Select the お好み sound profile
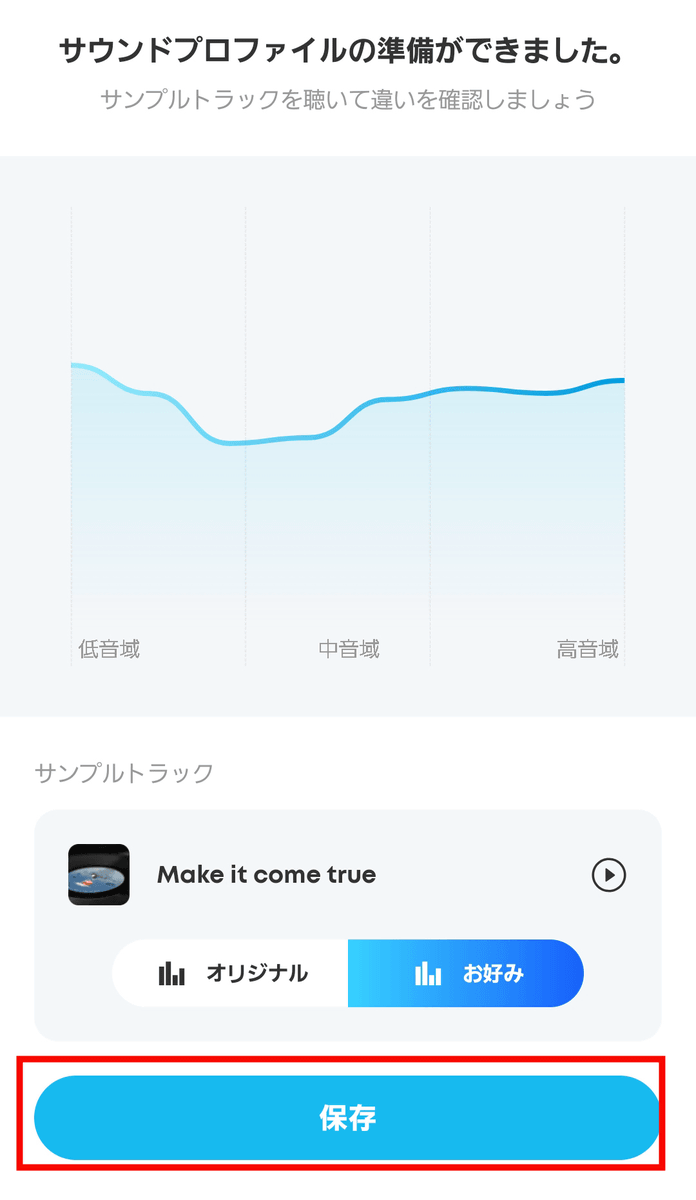 coord(466,973)
